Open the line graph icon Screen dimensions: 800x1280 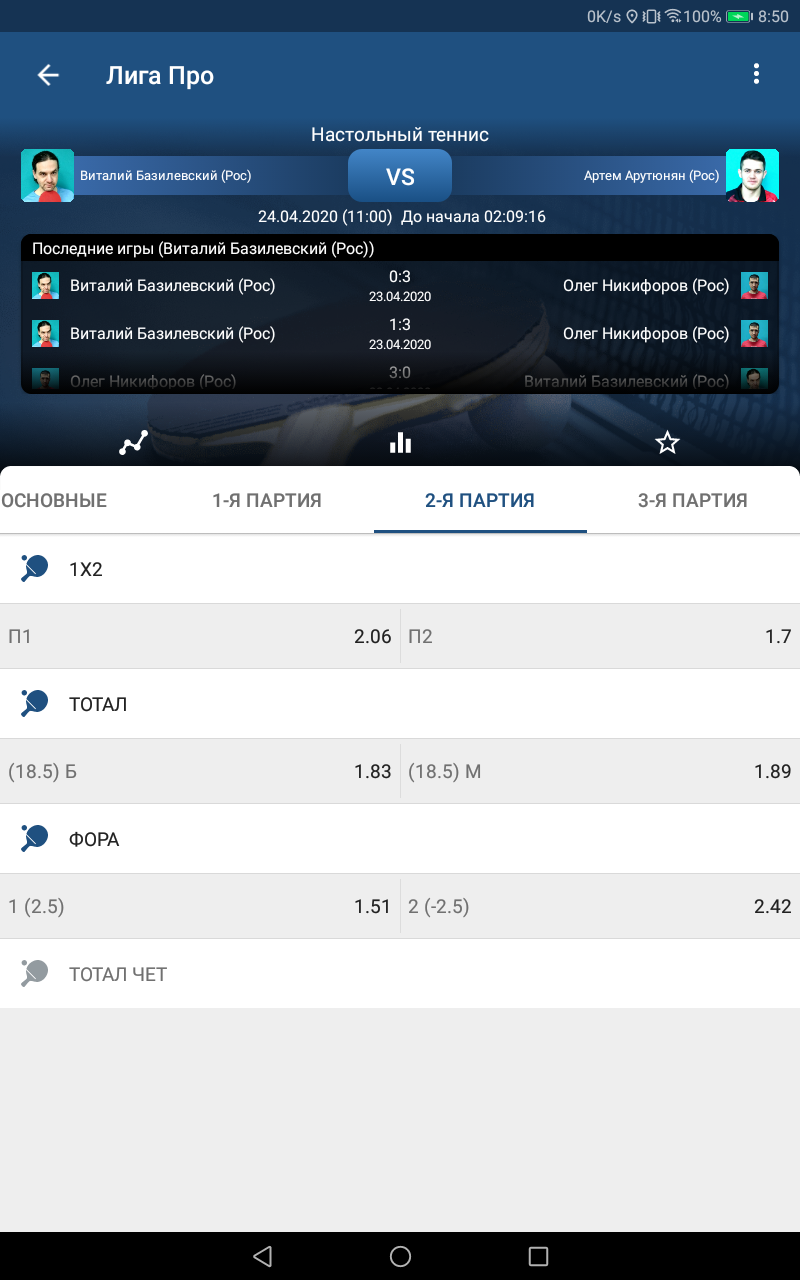[x=133, y=443]
